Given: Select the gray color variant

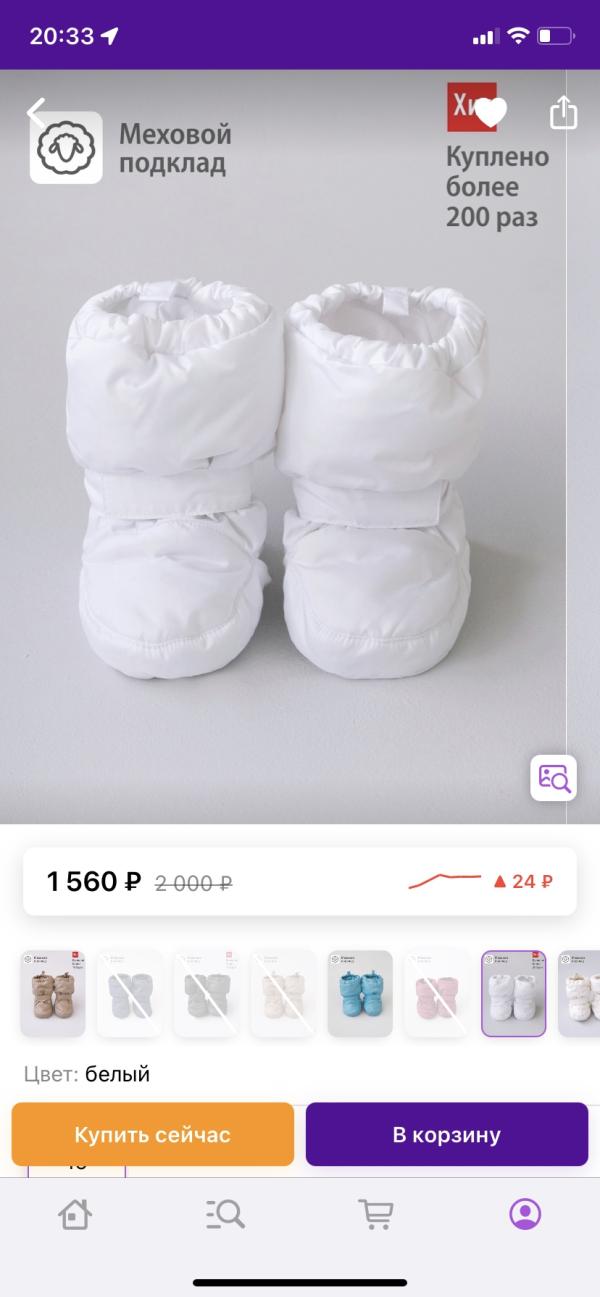Looking at the screenshot, I should click(x=206, y=993).
